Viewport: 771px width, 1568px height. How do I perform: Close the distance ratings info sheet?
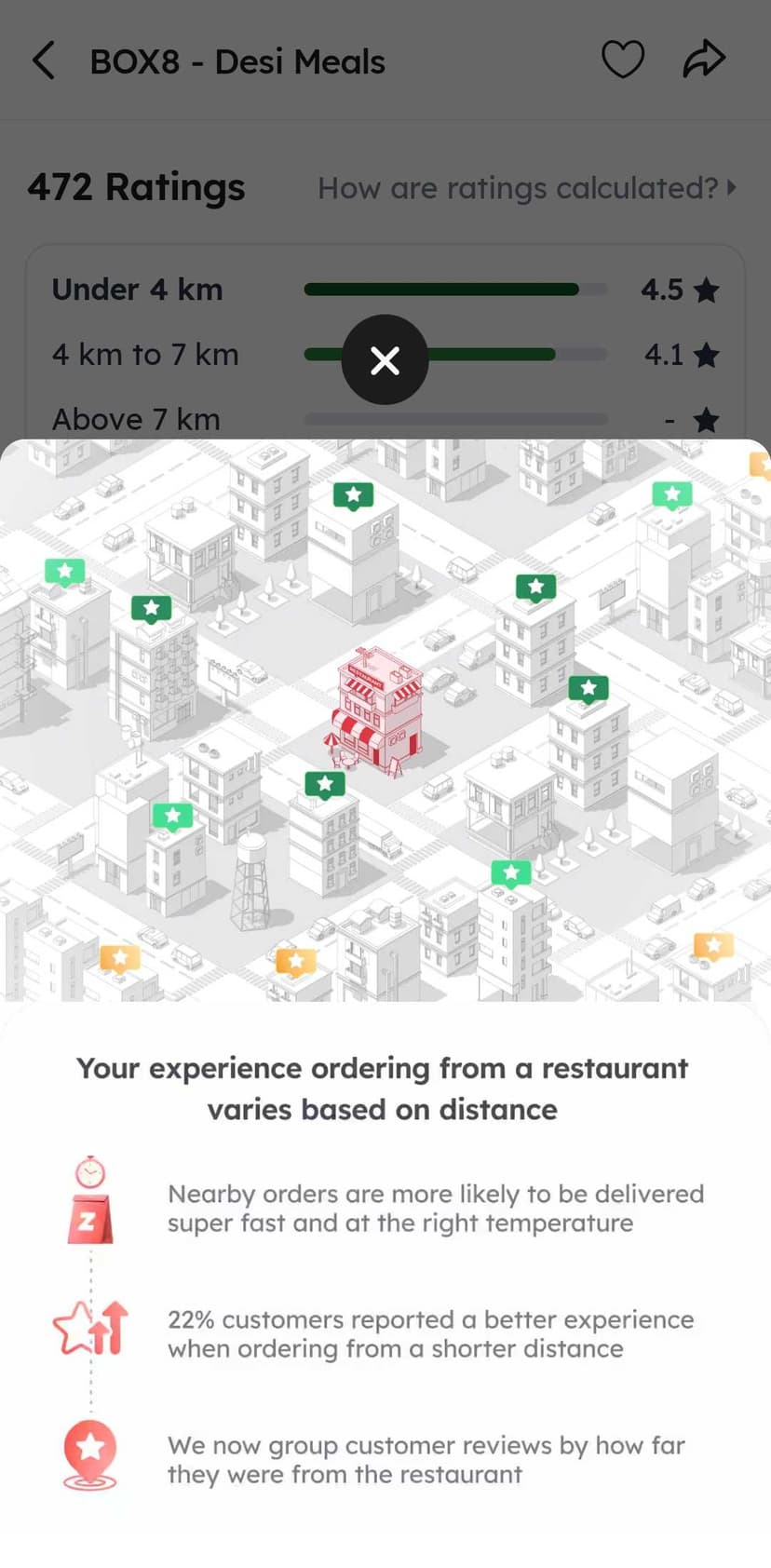coord(385,359)
